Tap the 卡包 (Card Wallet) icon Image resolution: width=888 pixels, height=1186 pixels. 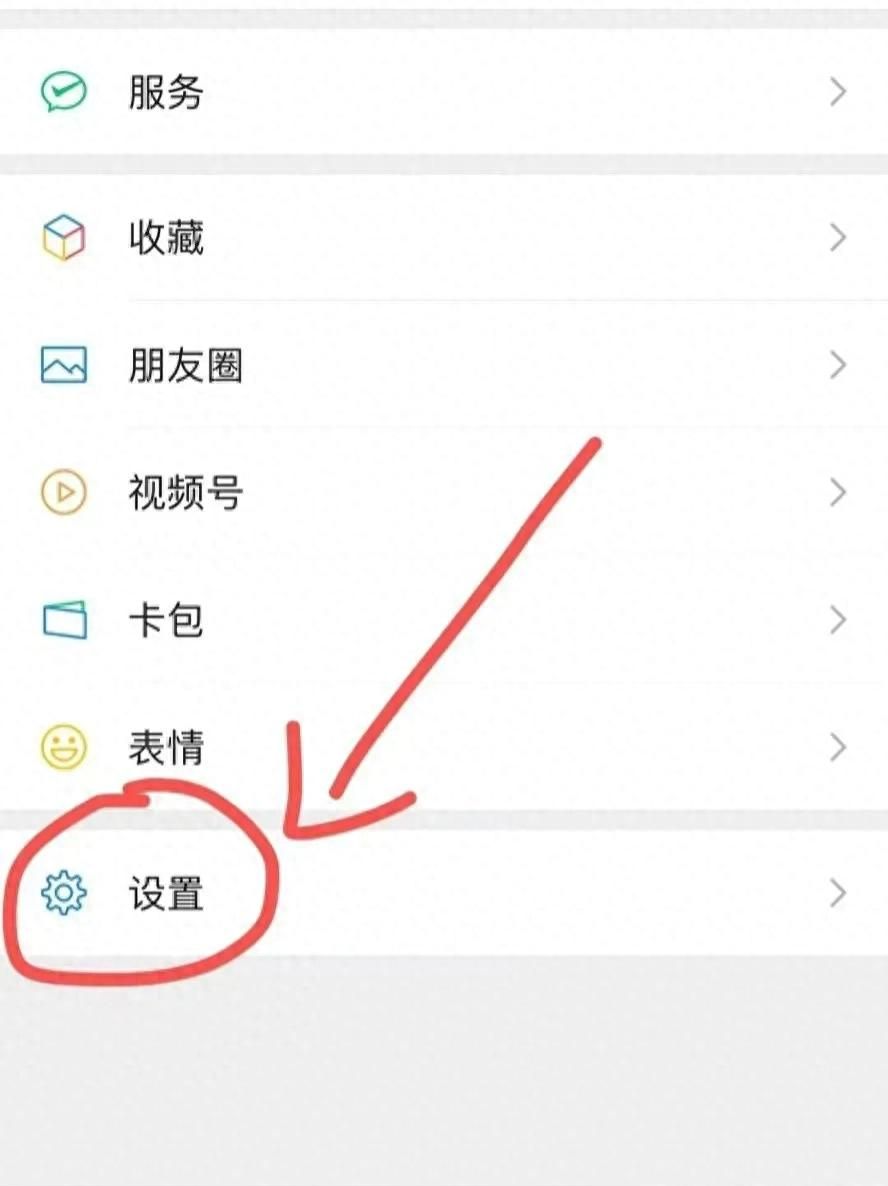click(x=62, y=620)
